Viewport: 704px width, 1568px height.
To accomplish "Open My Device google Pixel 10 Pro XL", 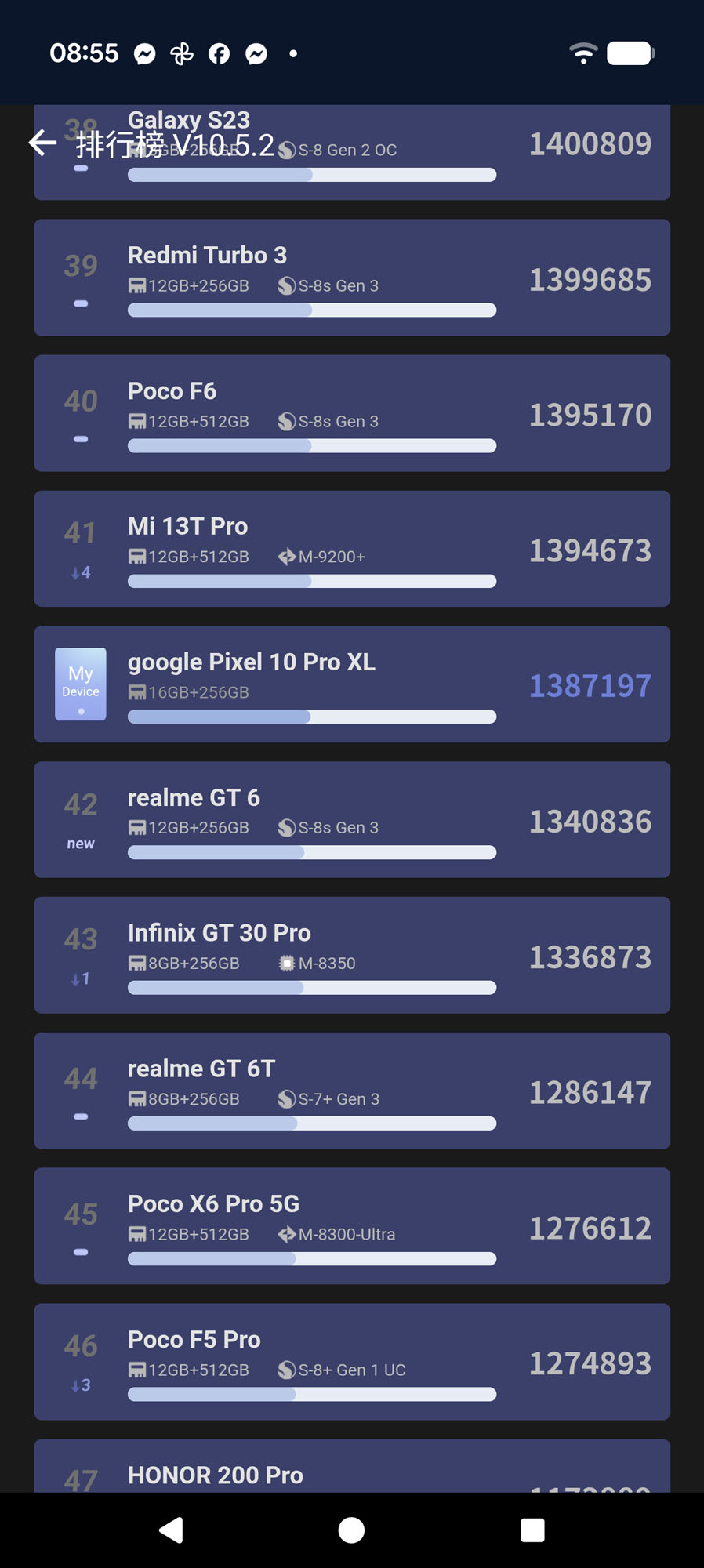I will 351,684.
